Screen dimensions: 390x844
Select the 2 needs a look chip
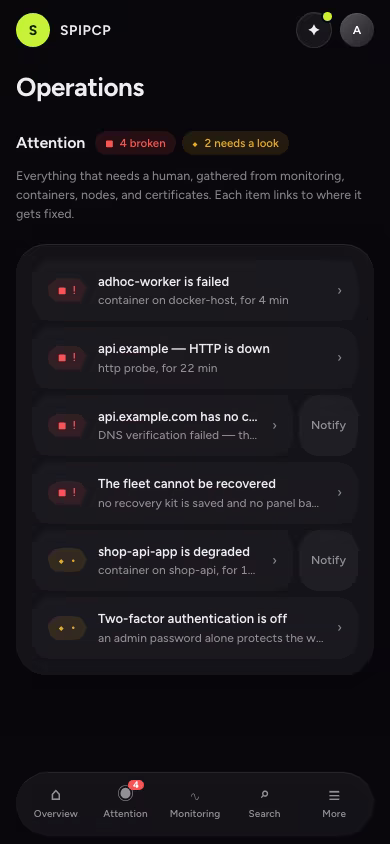236,143
